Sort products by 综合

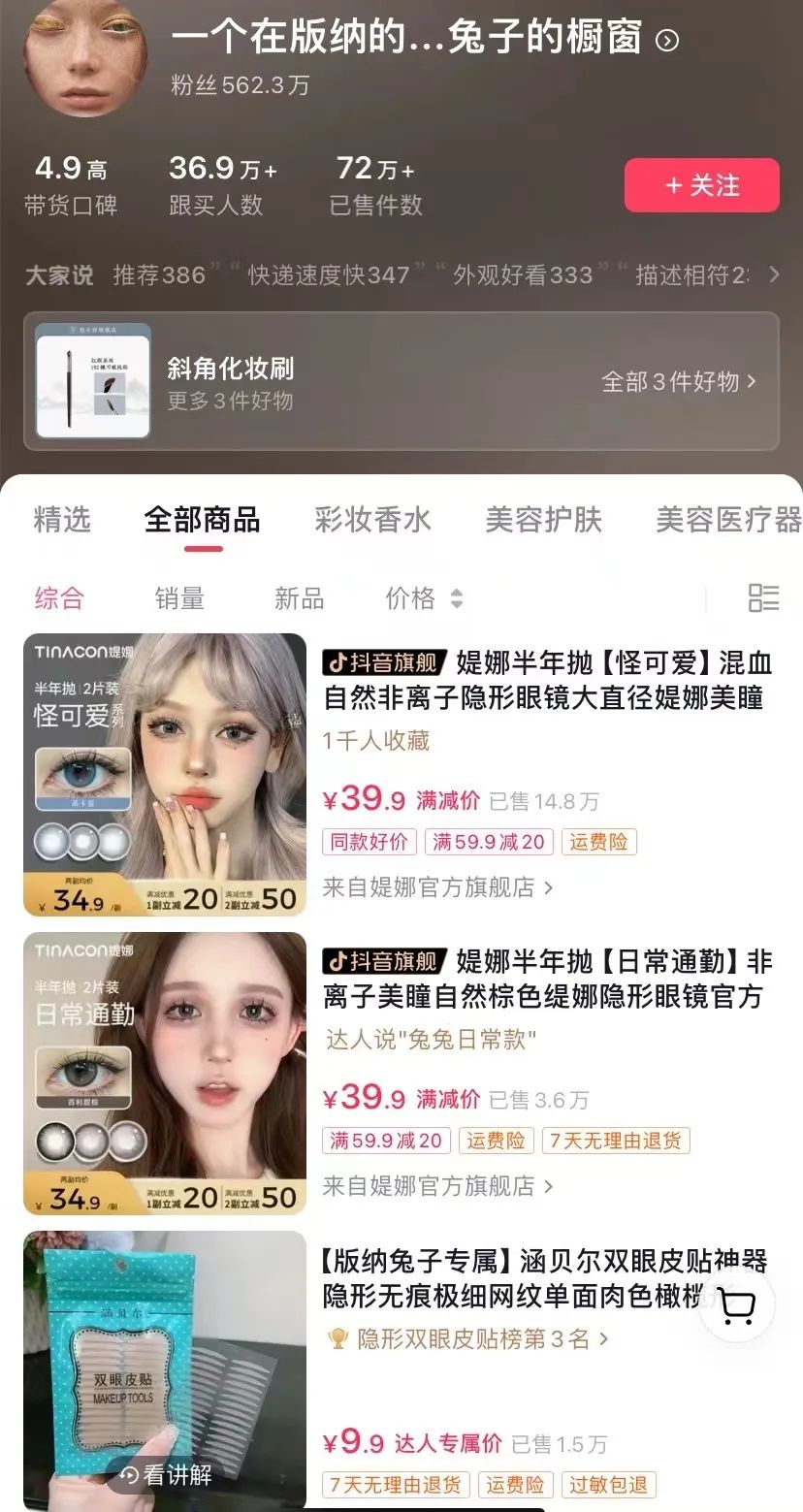pyautogui.click(x=59, y=598)
